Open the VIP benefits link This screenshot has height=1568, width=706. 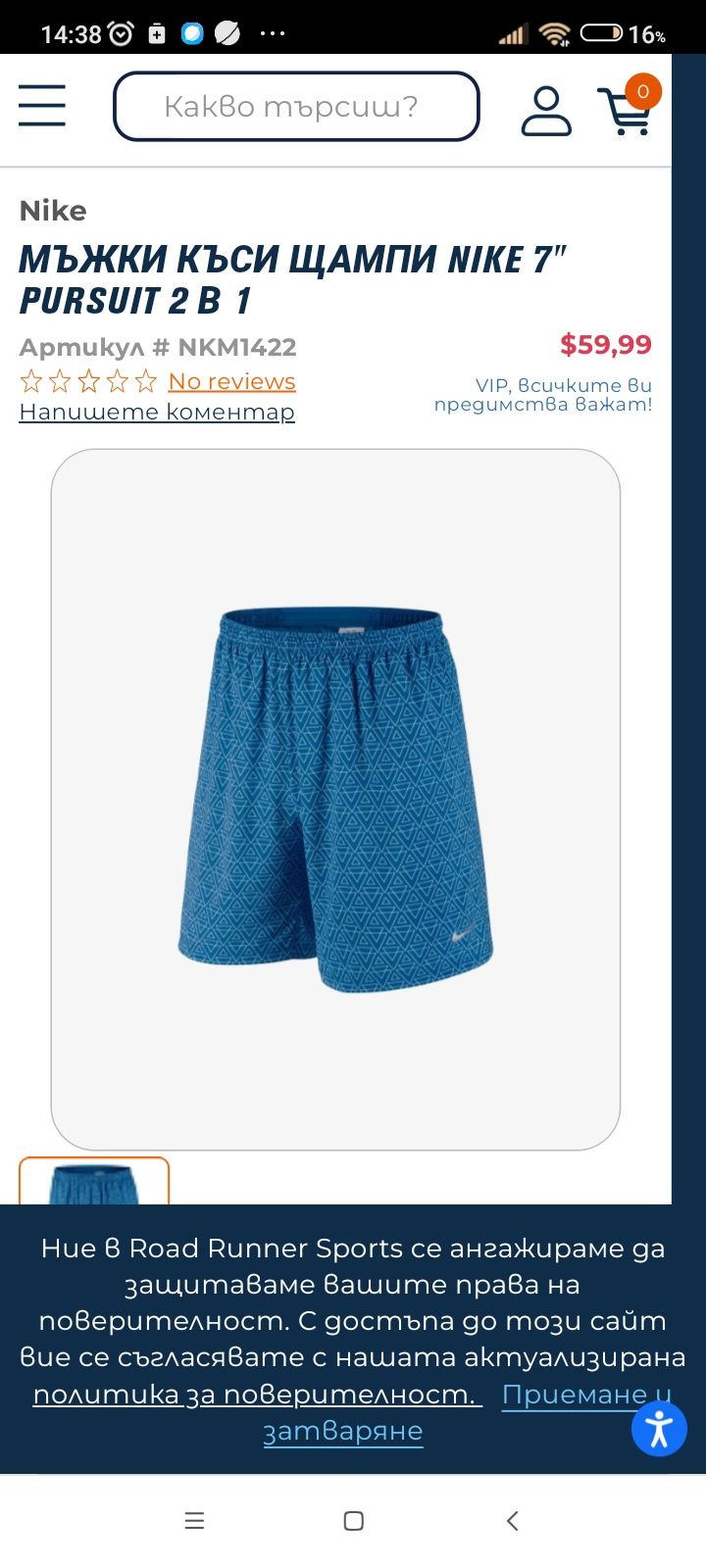coord(543,394)
